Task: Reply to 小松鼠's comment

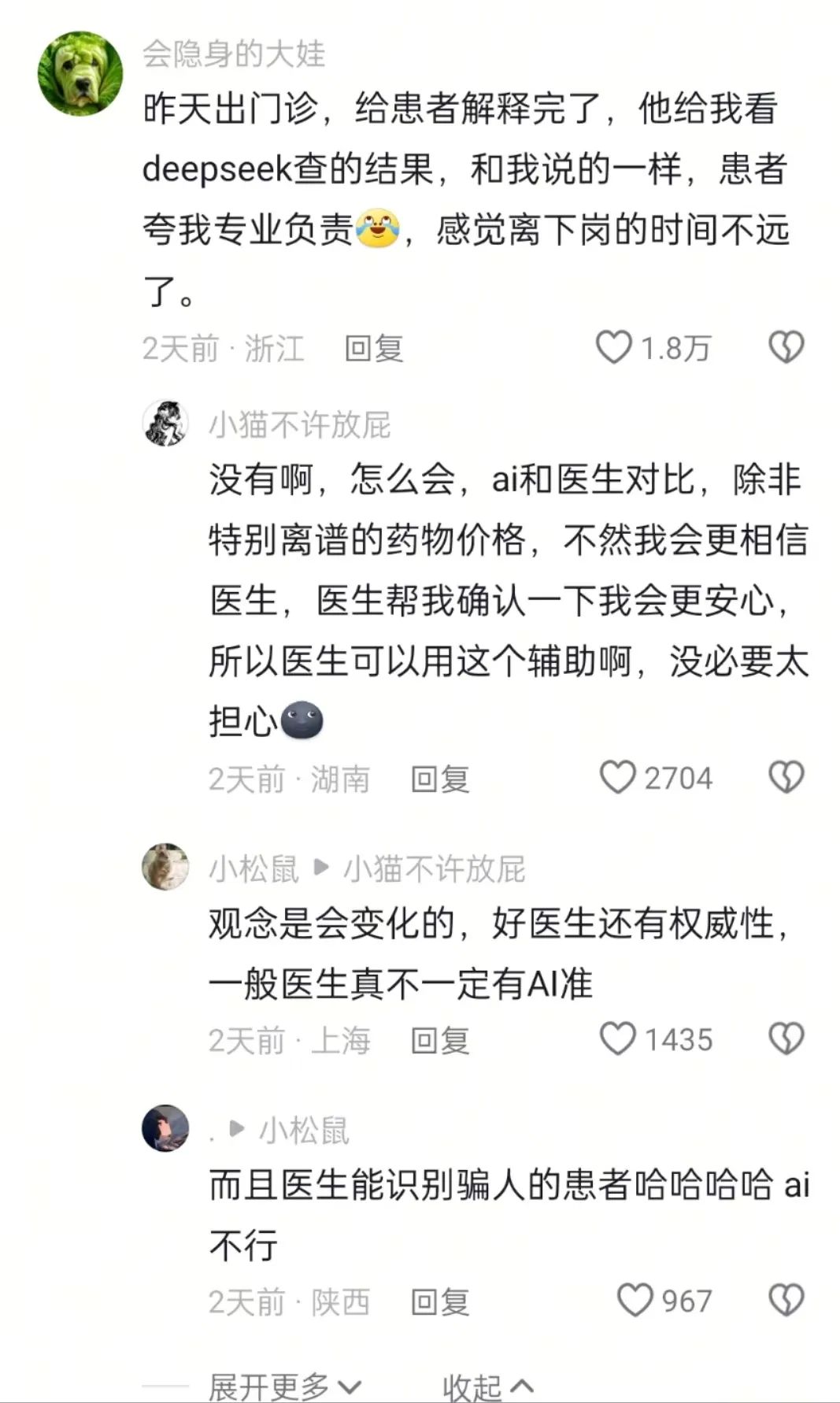Action: 440,1041
